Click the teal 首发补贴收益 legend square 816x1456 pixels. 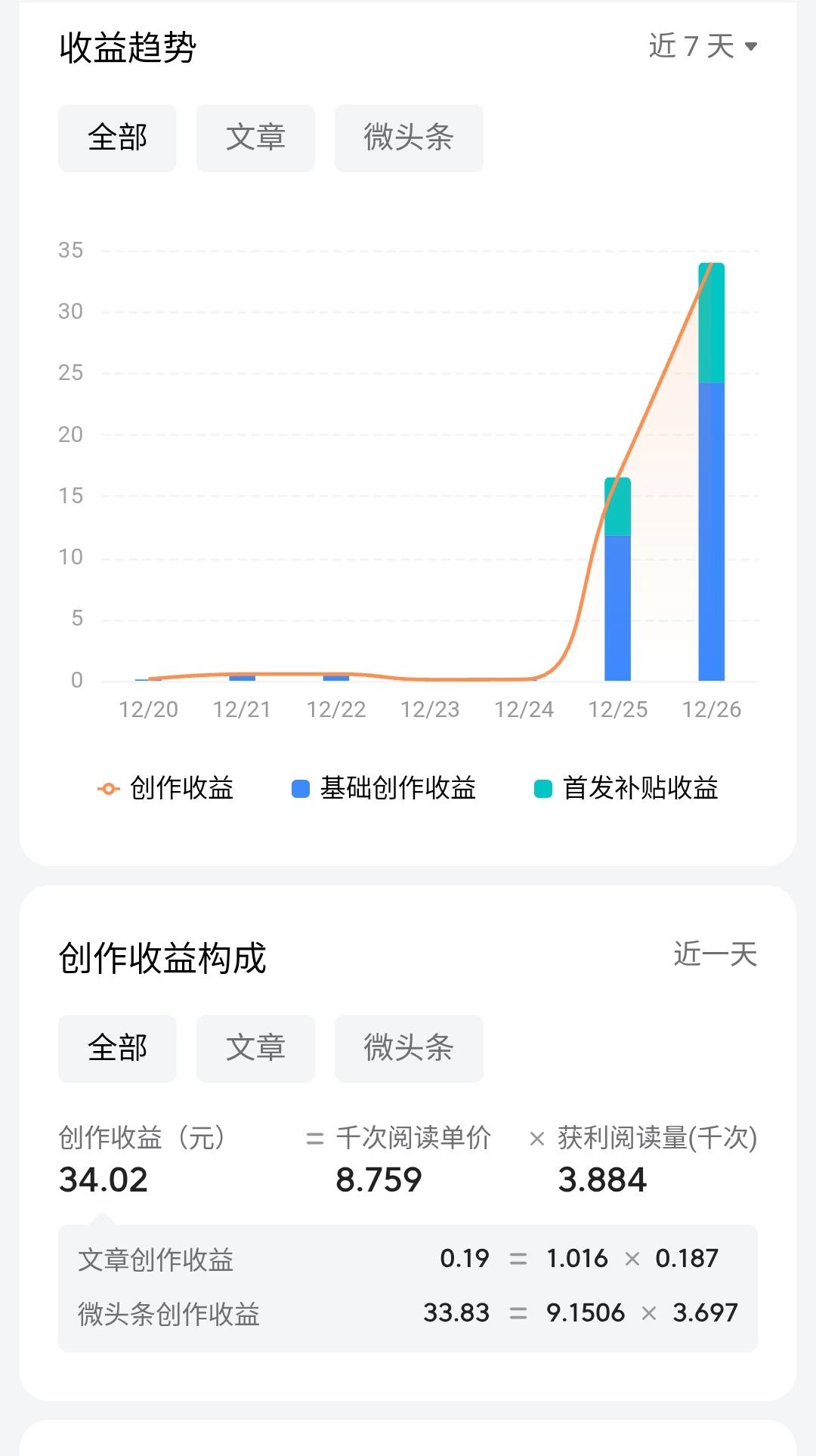point(542,787)
